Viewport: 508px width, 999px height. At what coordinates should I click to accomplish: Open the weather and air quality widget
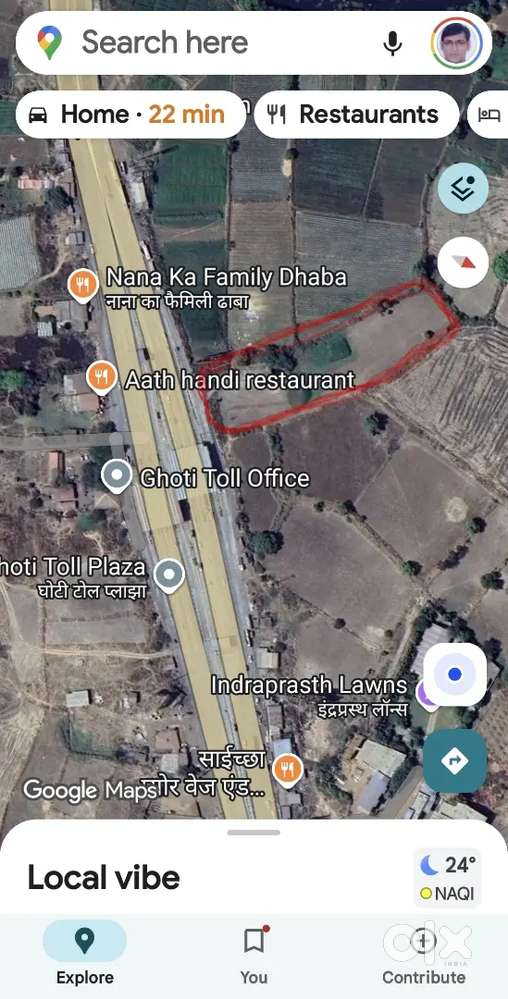point(447,876)
